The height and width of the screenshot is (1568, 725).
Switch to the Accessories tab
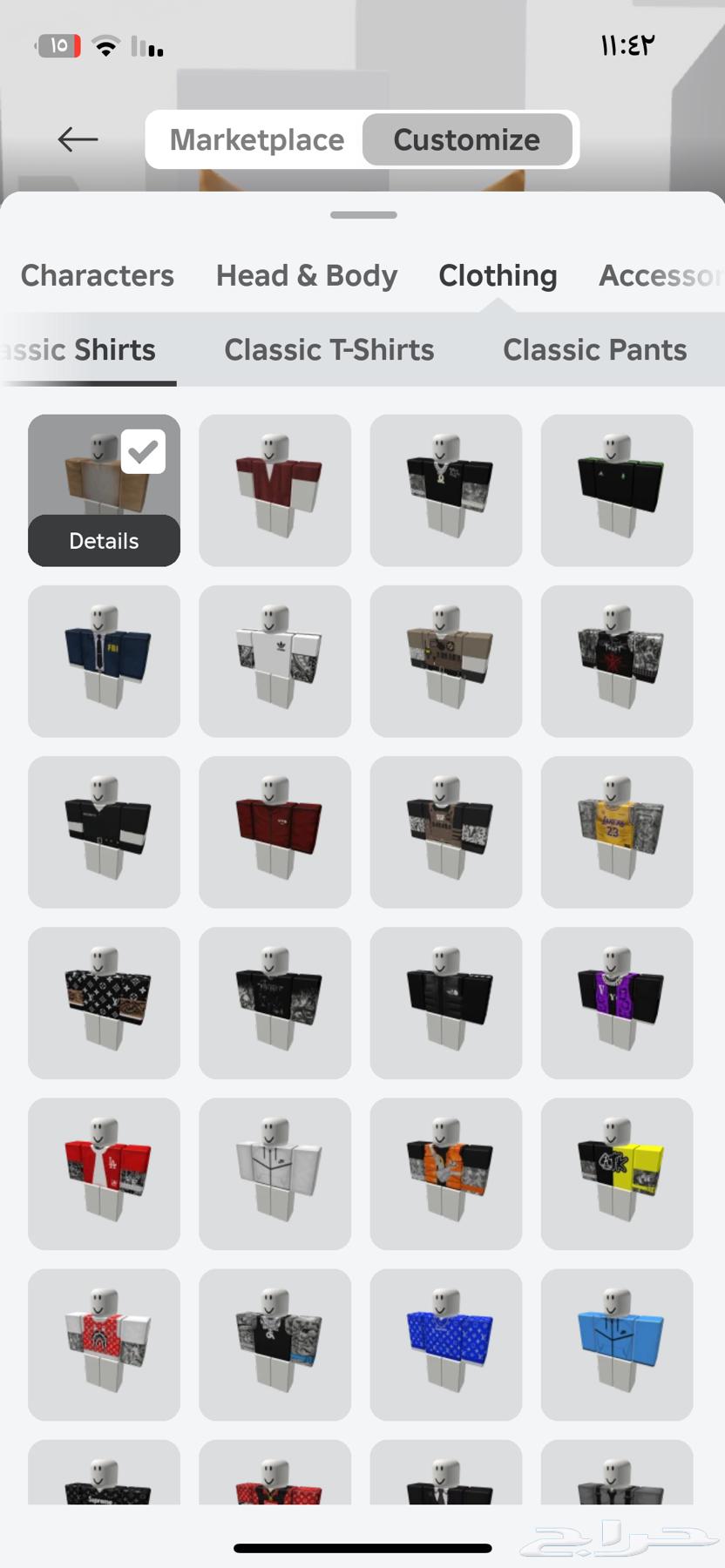660,275
